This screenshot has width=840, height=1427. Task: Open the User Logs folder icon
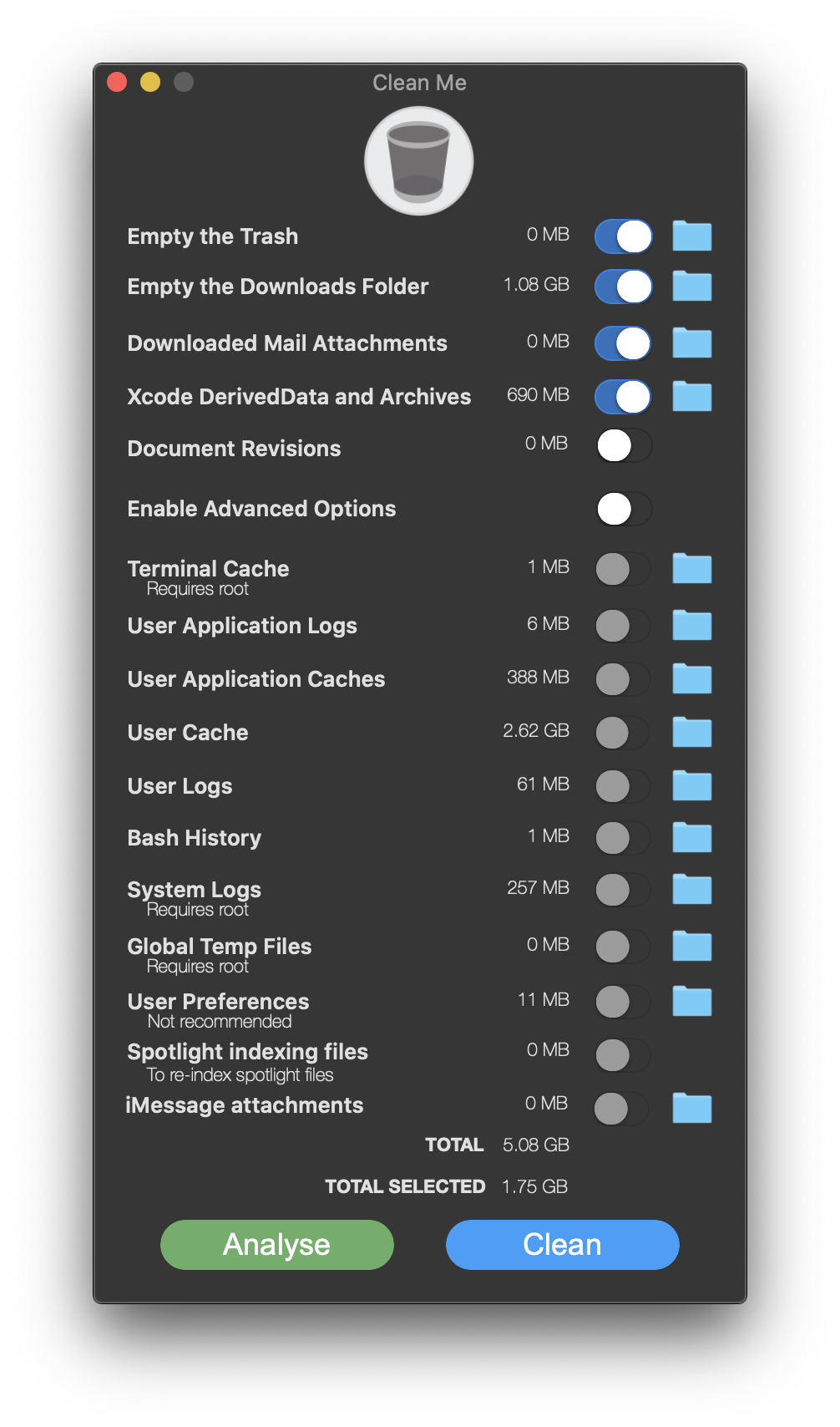[692, 785]
